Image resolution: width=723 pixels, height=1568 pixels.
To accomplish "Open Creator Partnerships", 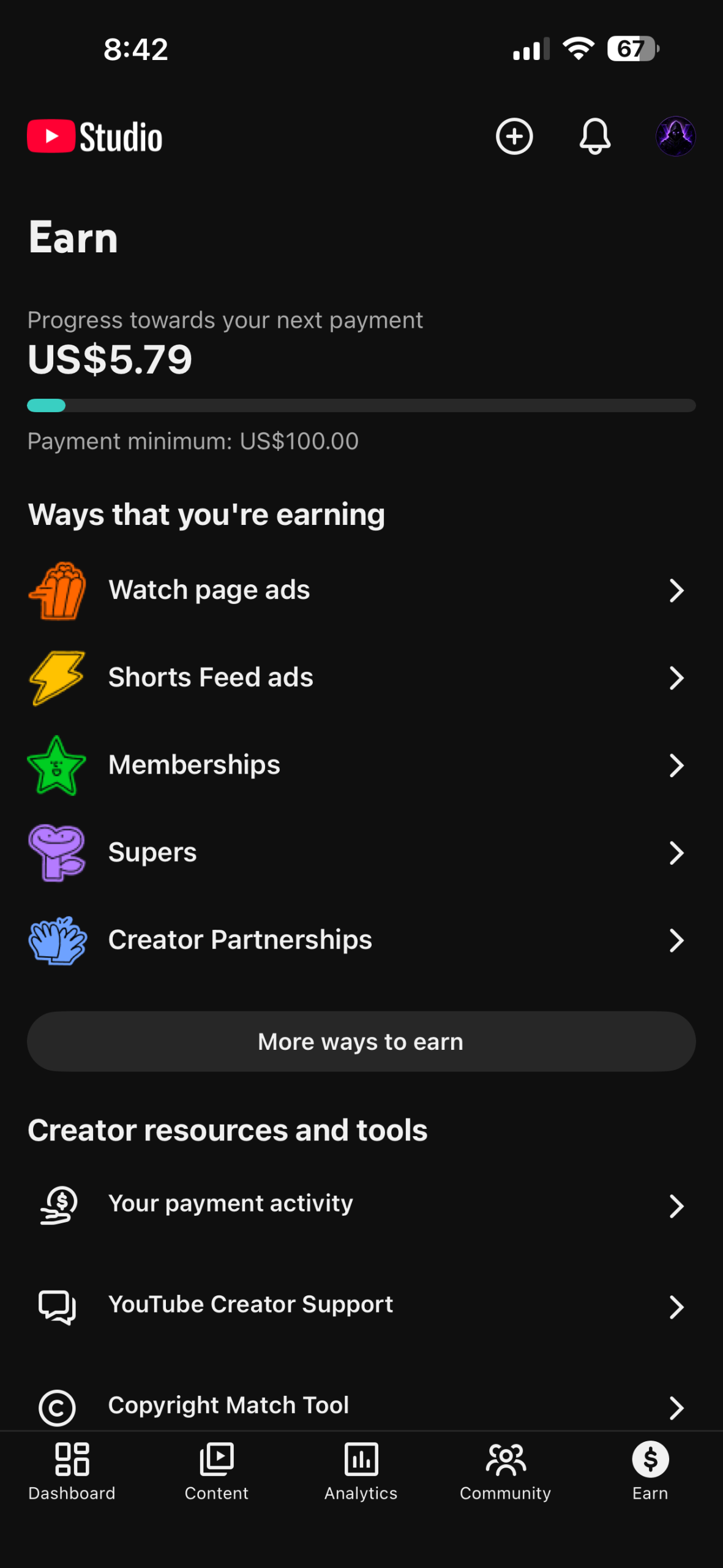I will click(x=361, y=940).
